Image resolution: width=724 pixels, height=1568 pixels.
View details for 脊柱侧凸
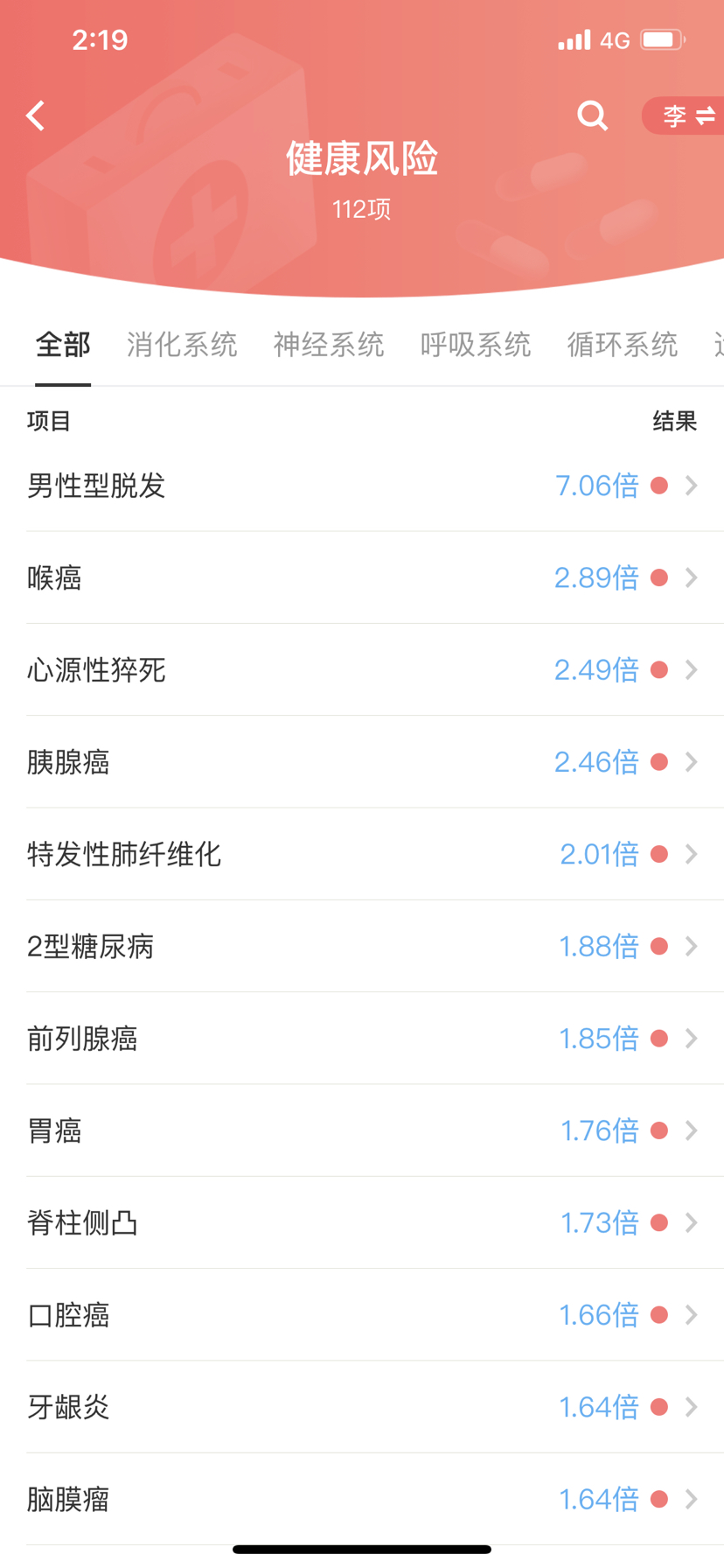pyautogui.click(x=362, y=1223)
